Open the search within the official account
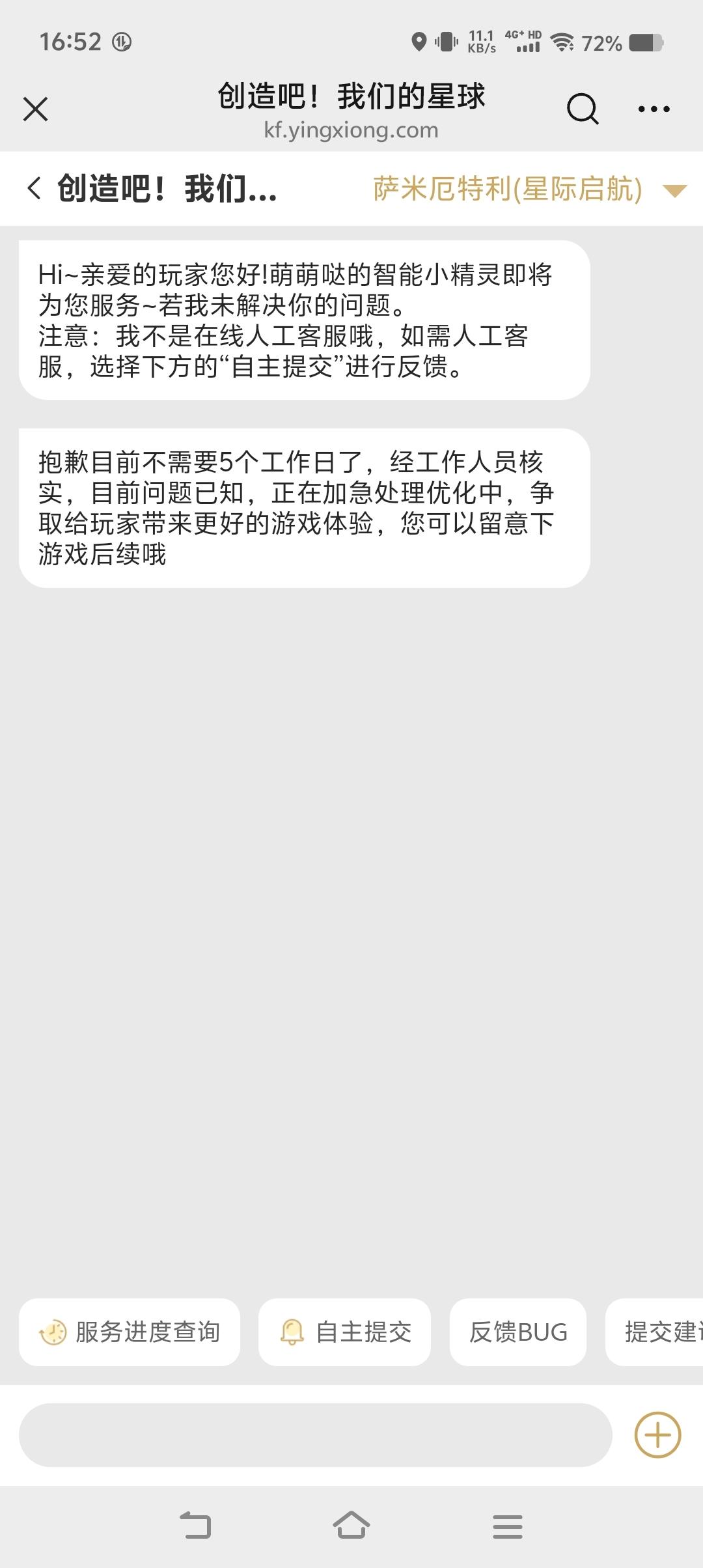Image resolution: width=703 pixels, height=1568 pixels. pos(581,109)
